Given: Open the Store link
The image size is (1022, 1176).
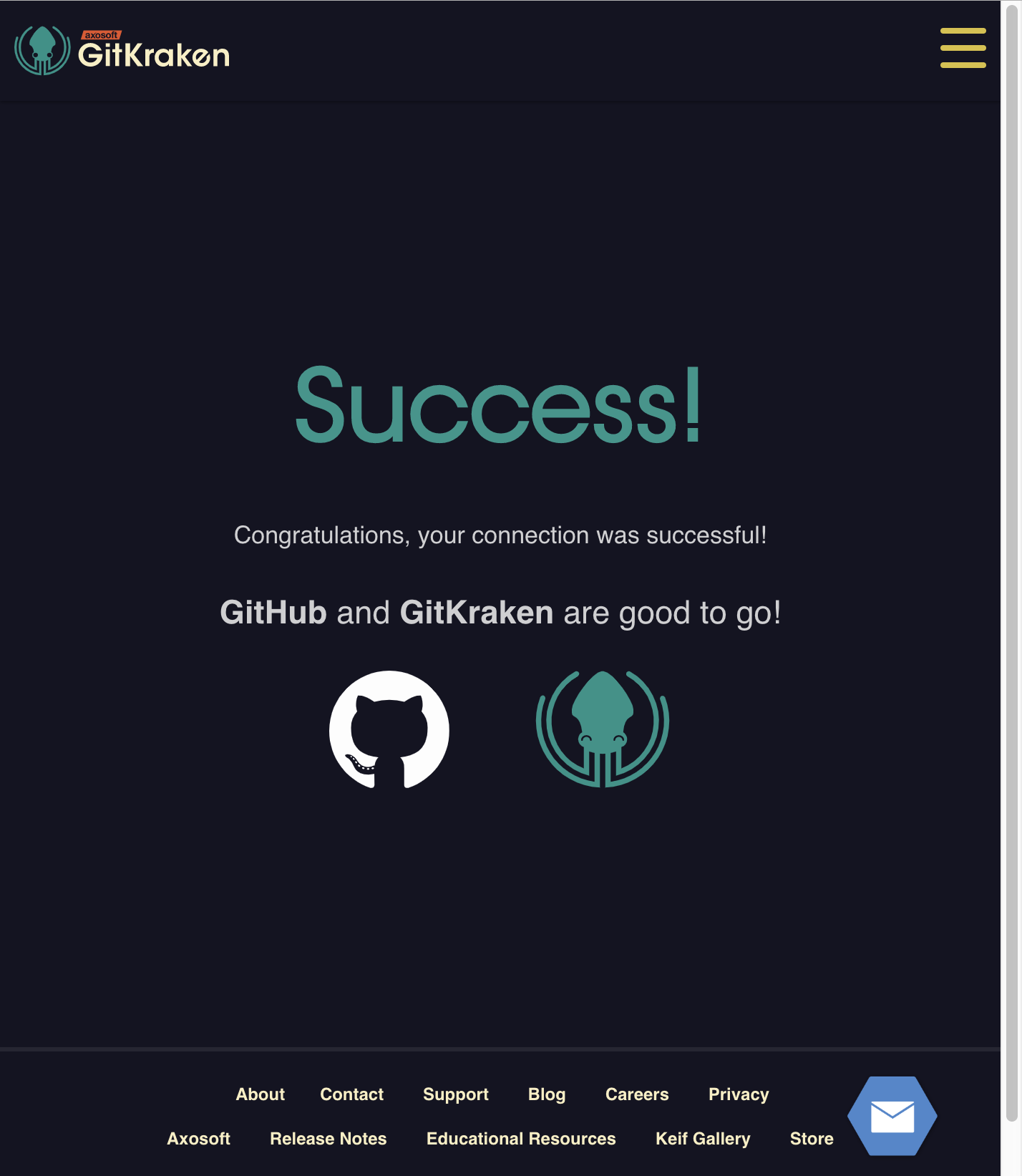Looking at the screenshot, I should (x=811, y=1139).
